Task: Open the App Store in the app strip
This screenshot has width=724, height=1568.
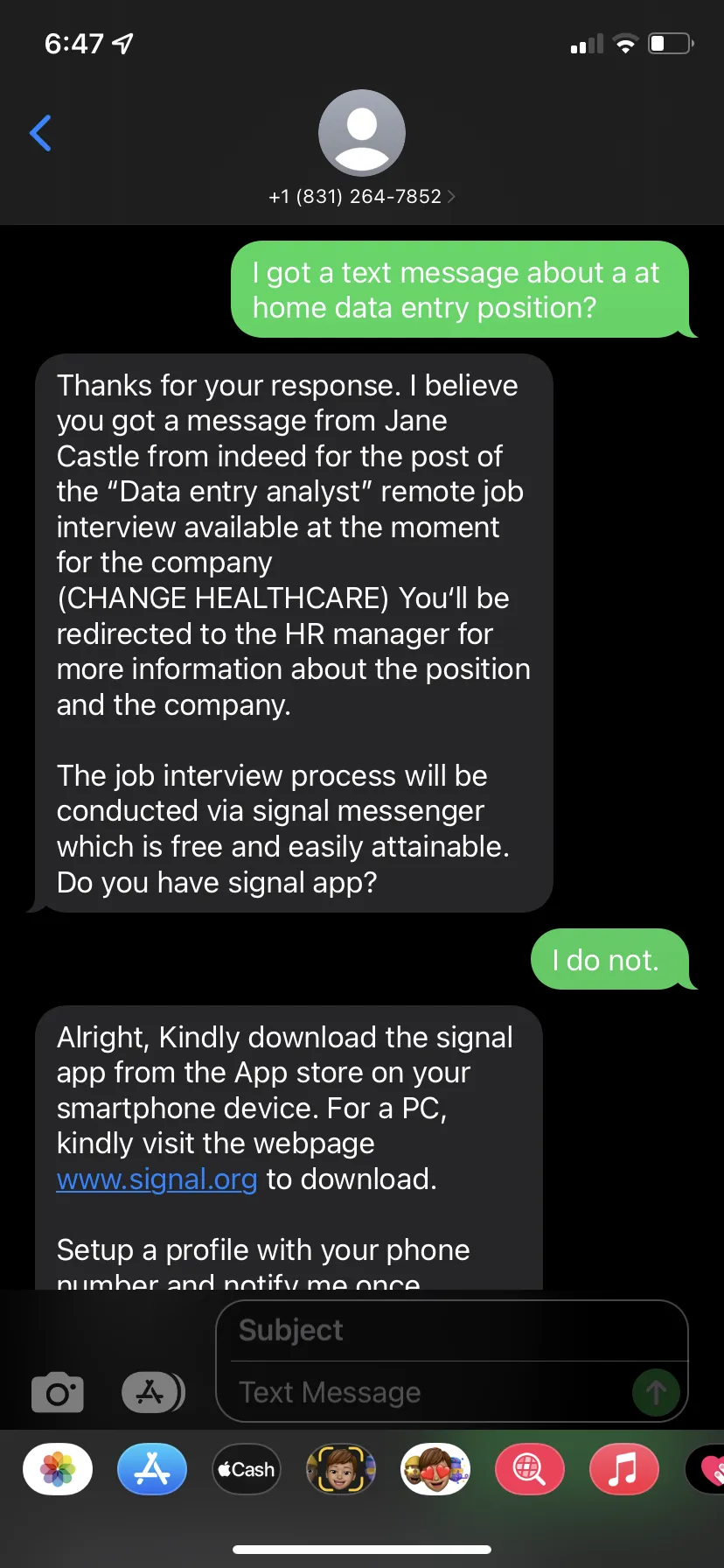Action: tap(152, 1469)
